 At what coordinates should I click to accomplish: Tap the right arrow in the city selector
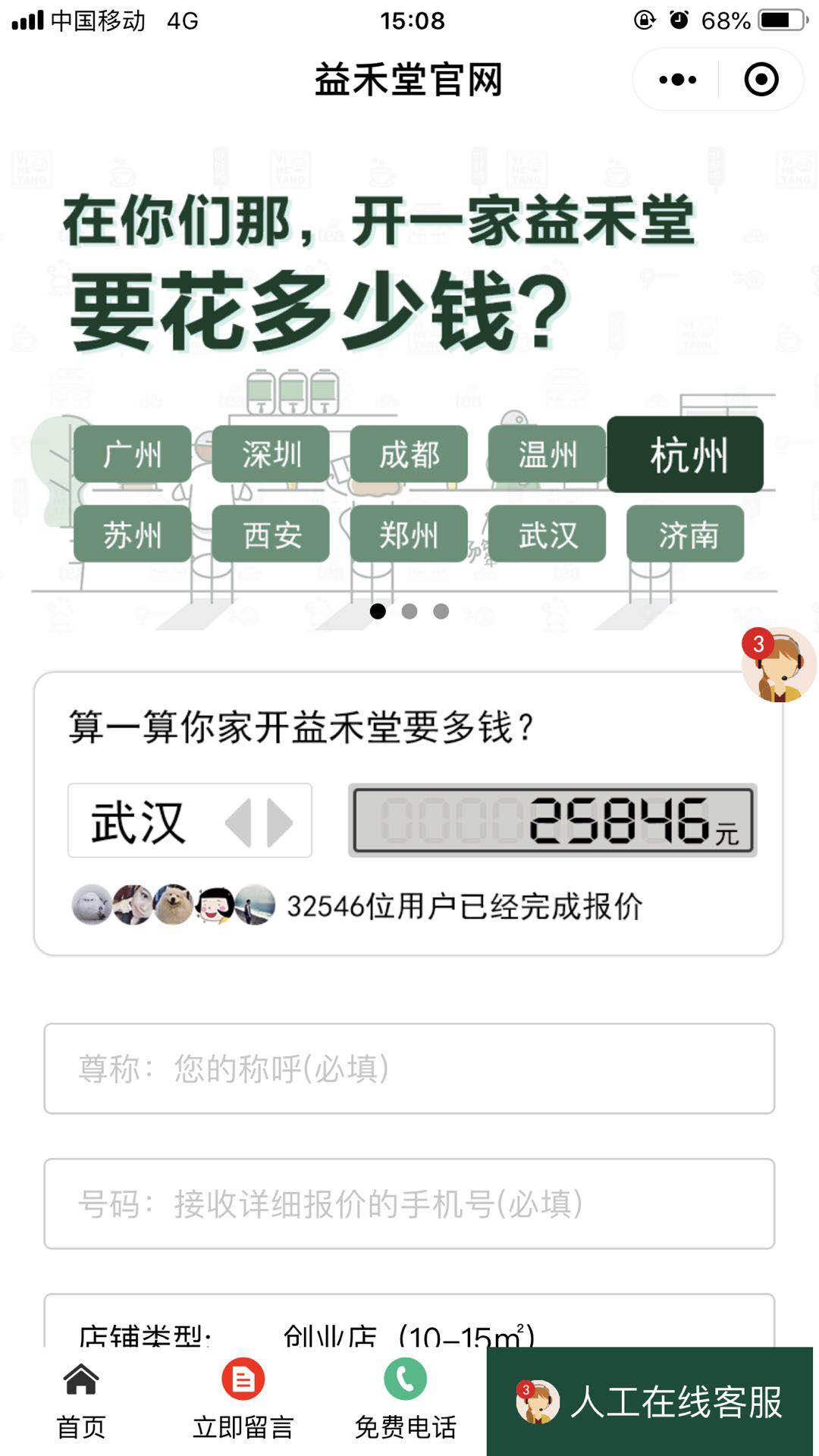pos(279,822)
